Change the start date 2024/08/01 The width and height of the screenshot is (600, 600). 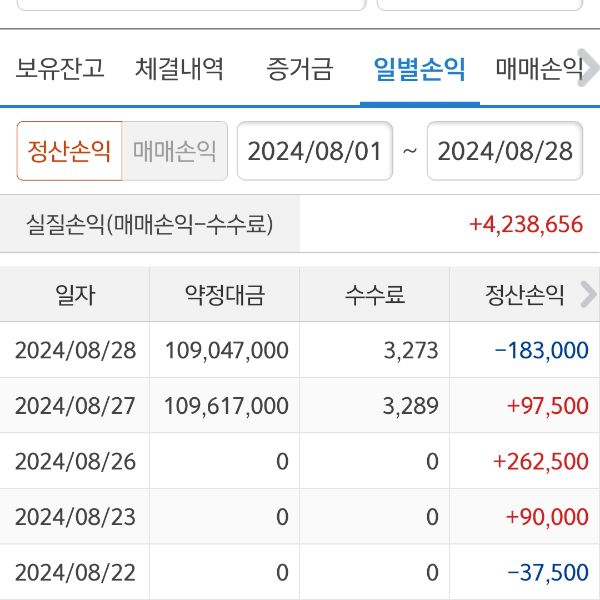coord(314,151)
